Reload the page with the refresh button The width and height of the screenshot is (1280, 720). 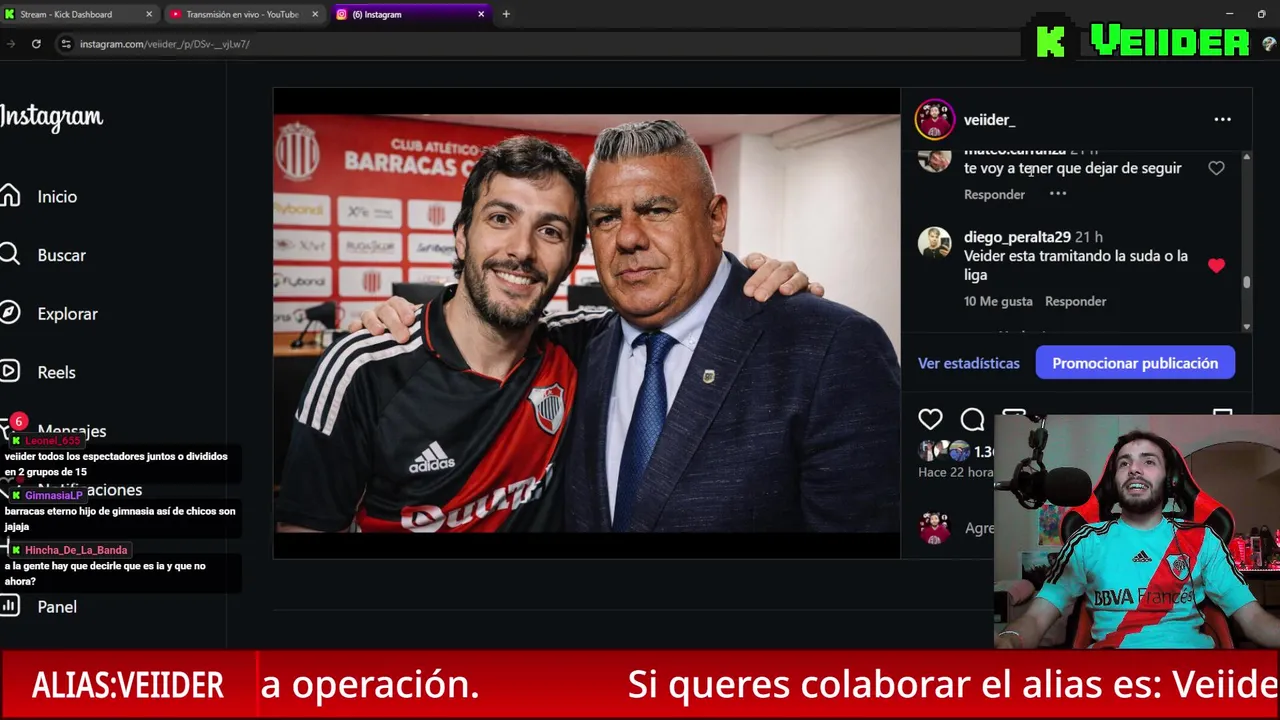[x=36, y=44]
